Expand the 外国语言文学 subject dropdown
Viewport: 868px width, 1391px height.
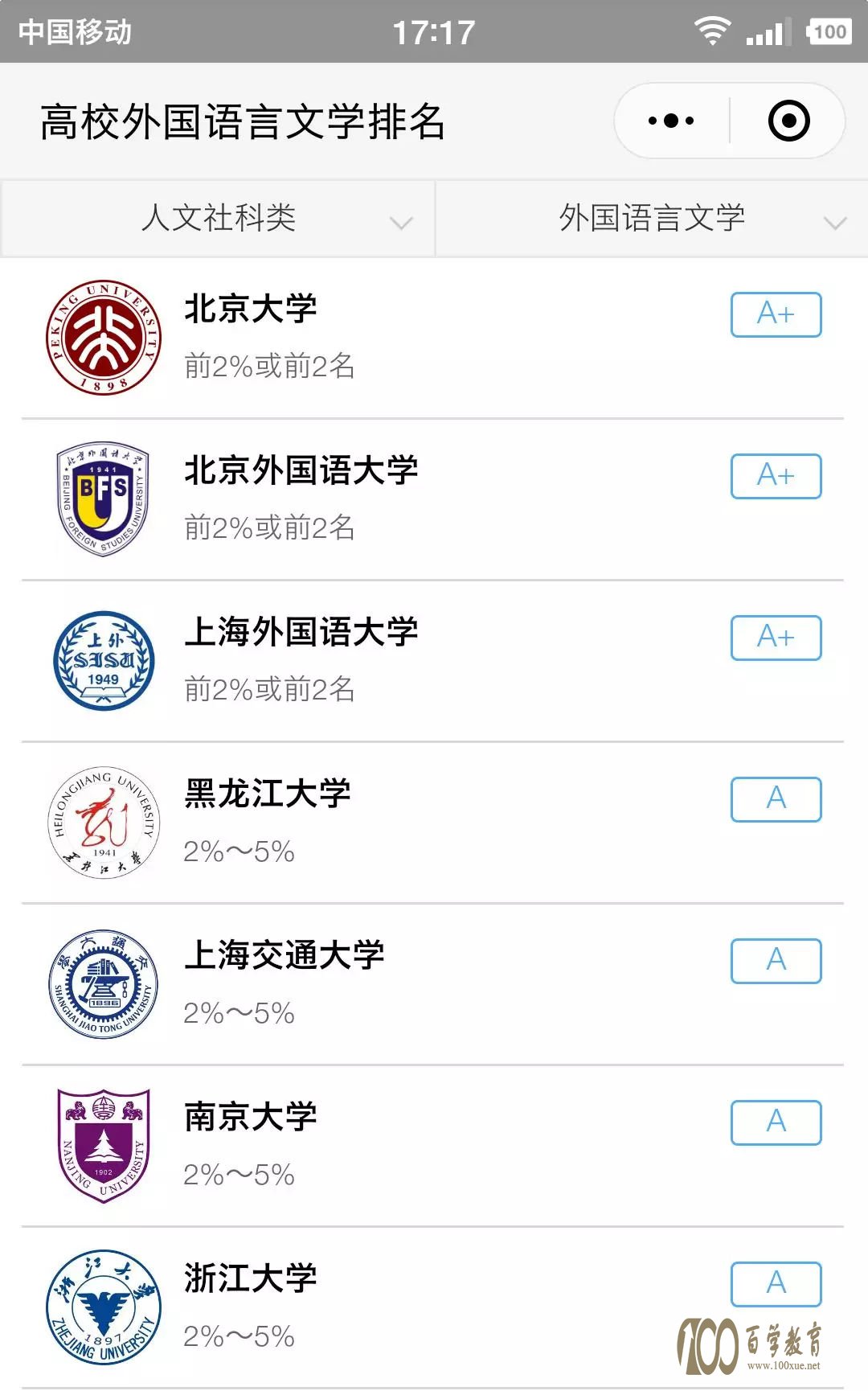coord(652,219)
